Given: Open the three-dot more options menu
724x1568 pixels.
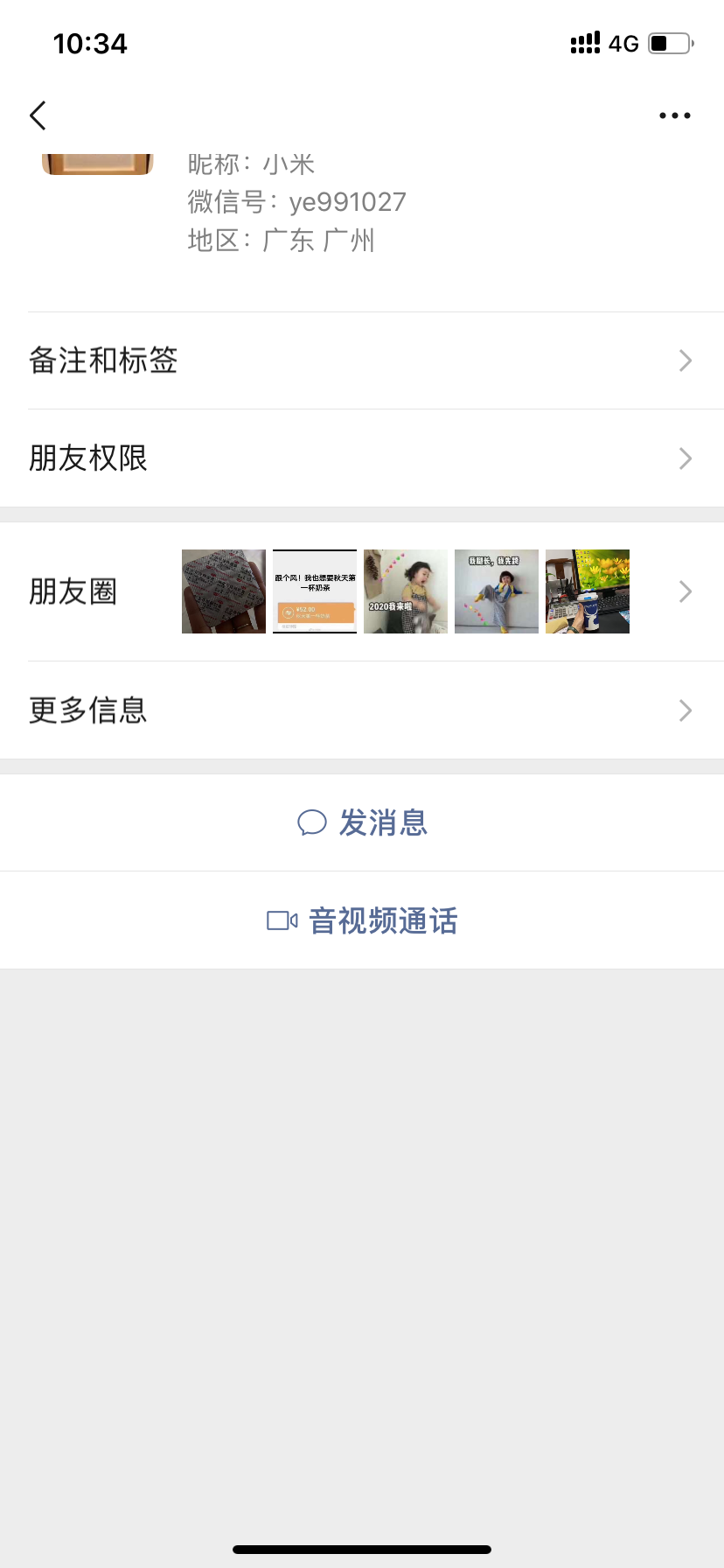Looking at the screenshot, I should click(674, 115).
